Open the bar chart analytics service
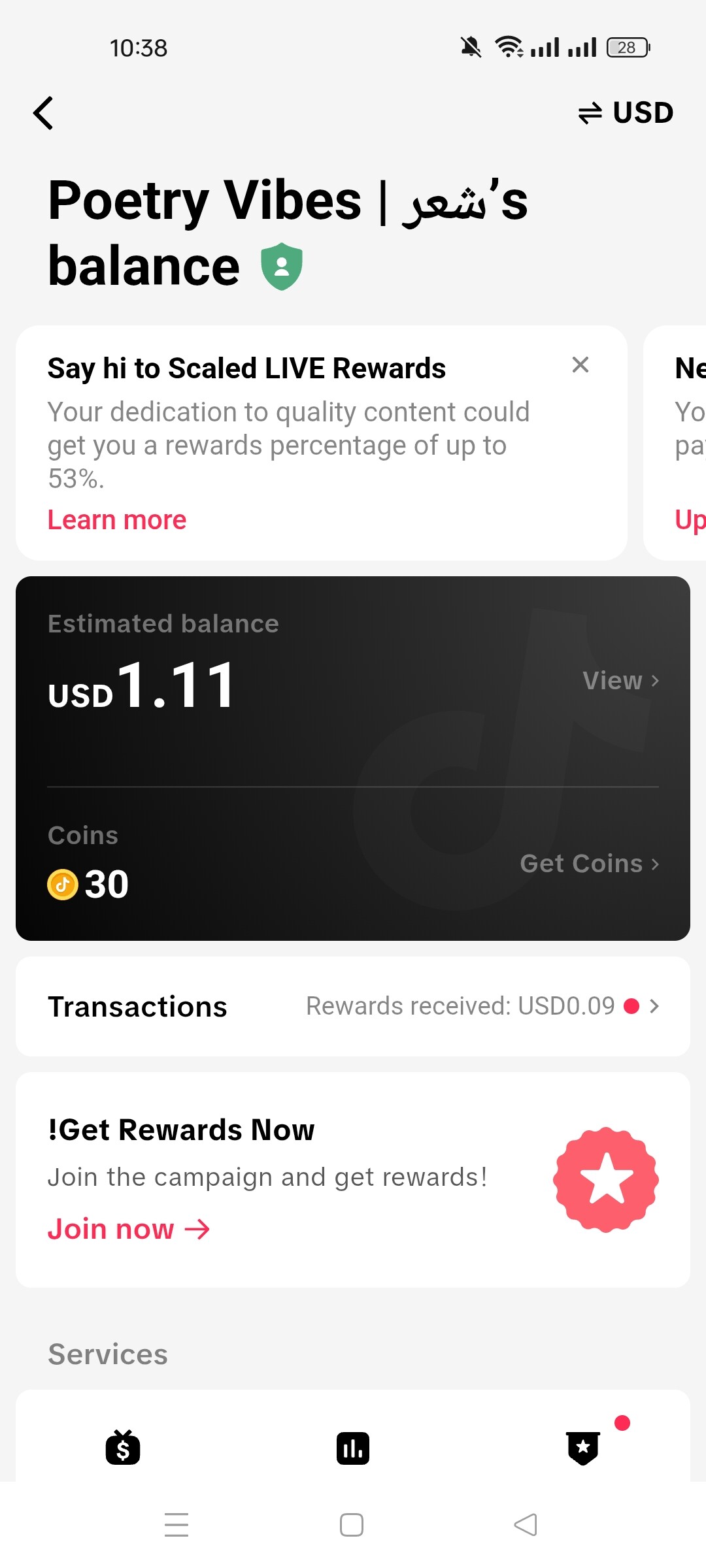 (x=353, y=1448)
